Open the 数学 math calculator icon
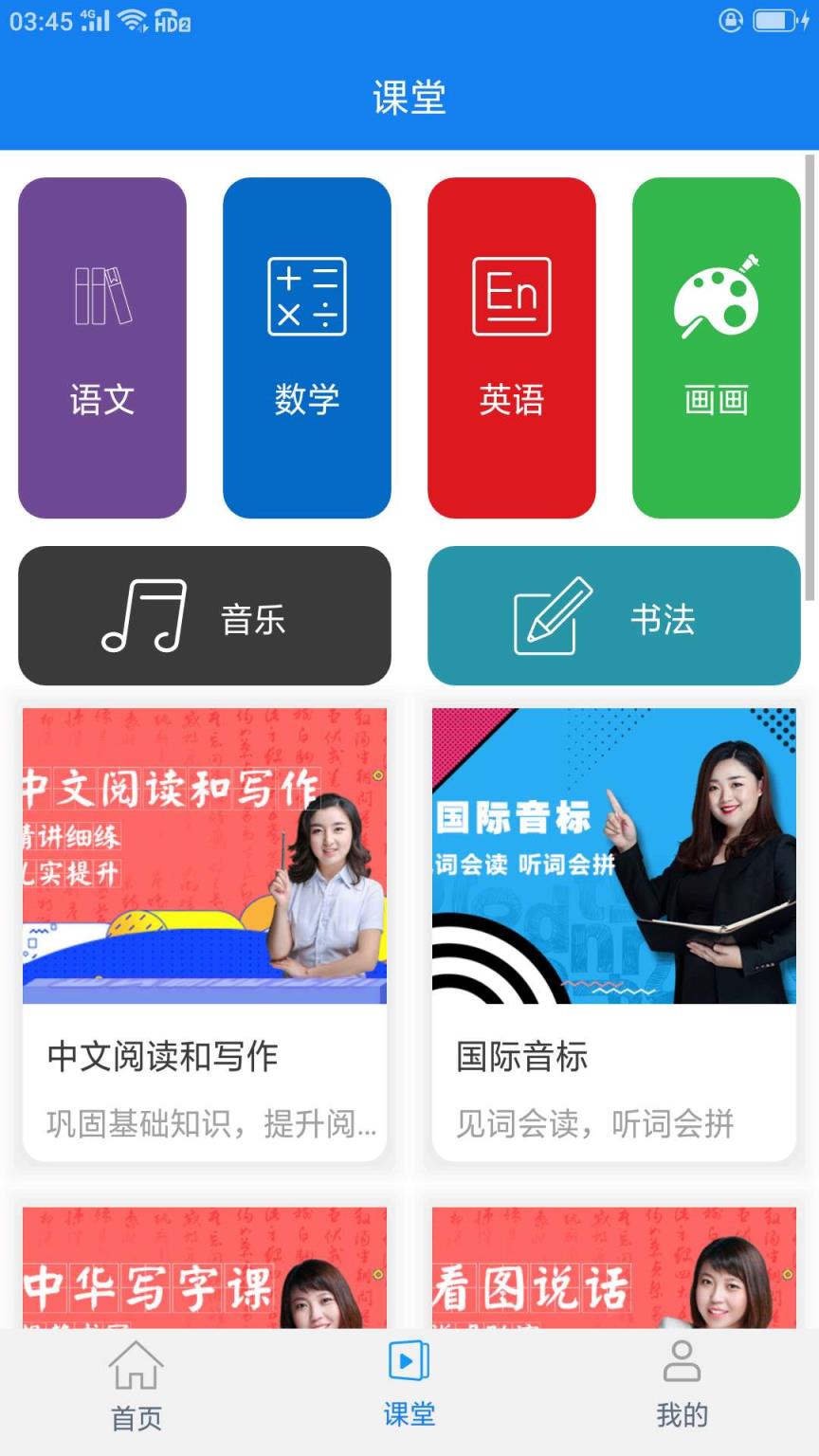The height and width of the screenshot is (1456, 819). coord(306,297)
